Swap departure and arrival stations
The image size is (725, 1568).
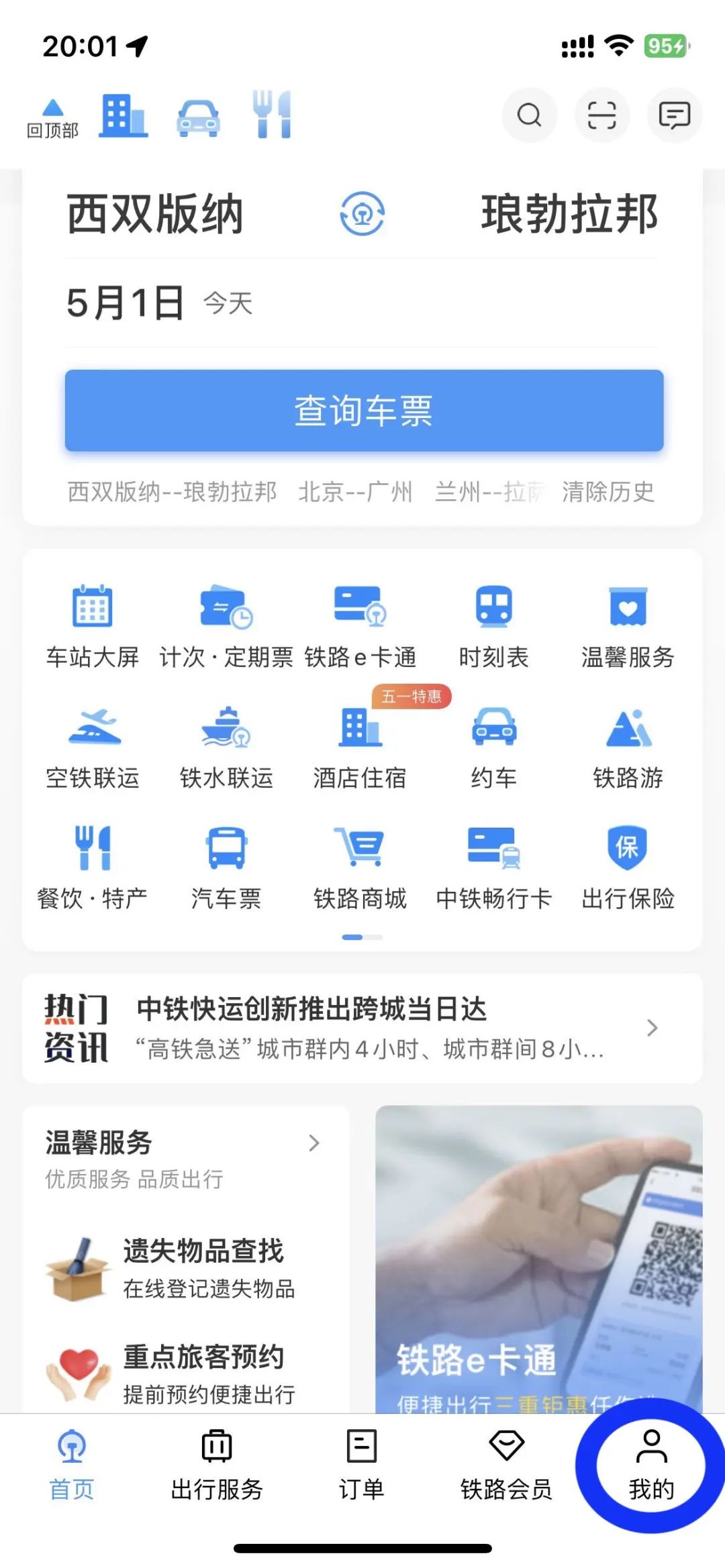click(x=362, y=213)
